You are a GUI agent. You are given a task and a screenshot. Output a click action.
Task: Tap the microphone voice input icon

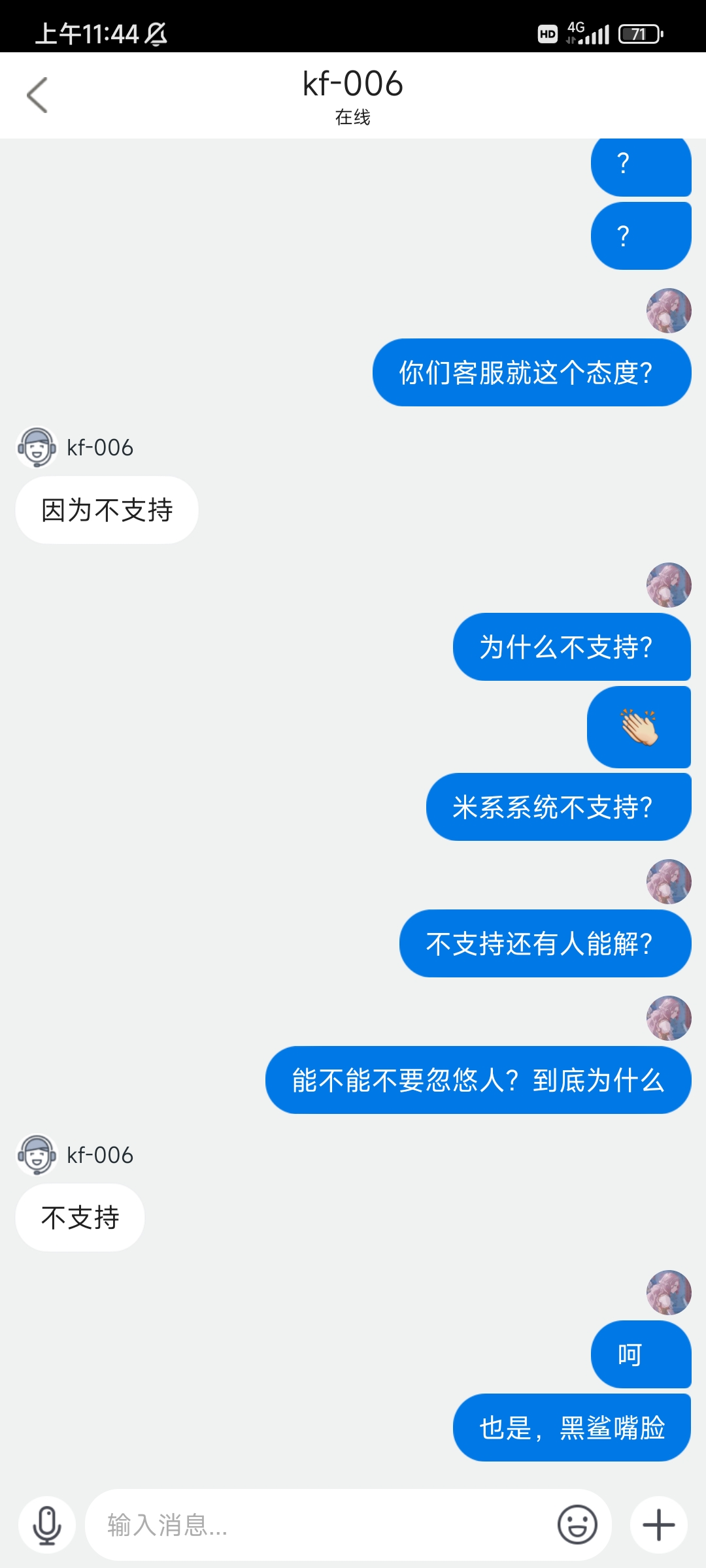click(x=47, y=1525)
